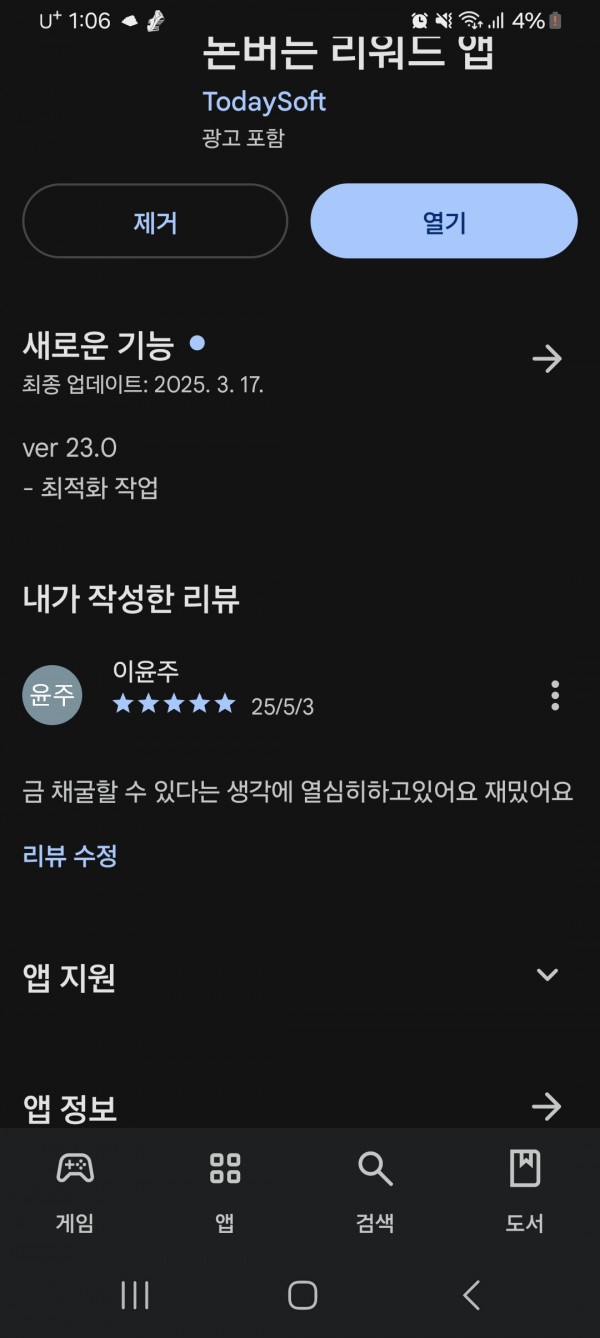This screenshot has height=1338, width=600.
Task: Open the TodaySoft developer page
Action: click(264, 101)
